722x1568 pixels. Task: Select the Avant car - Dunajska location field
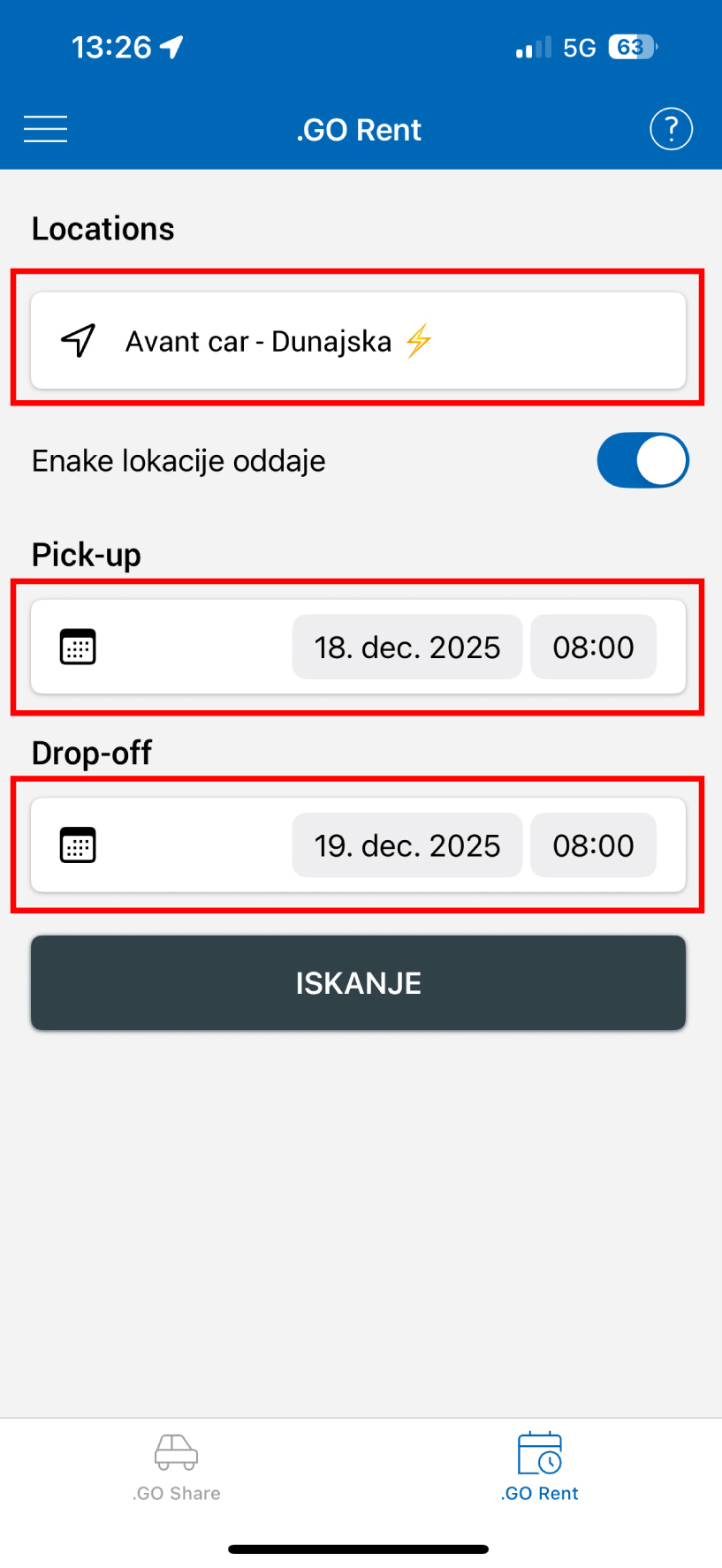[358, 341]
